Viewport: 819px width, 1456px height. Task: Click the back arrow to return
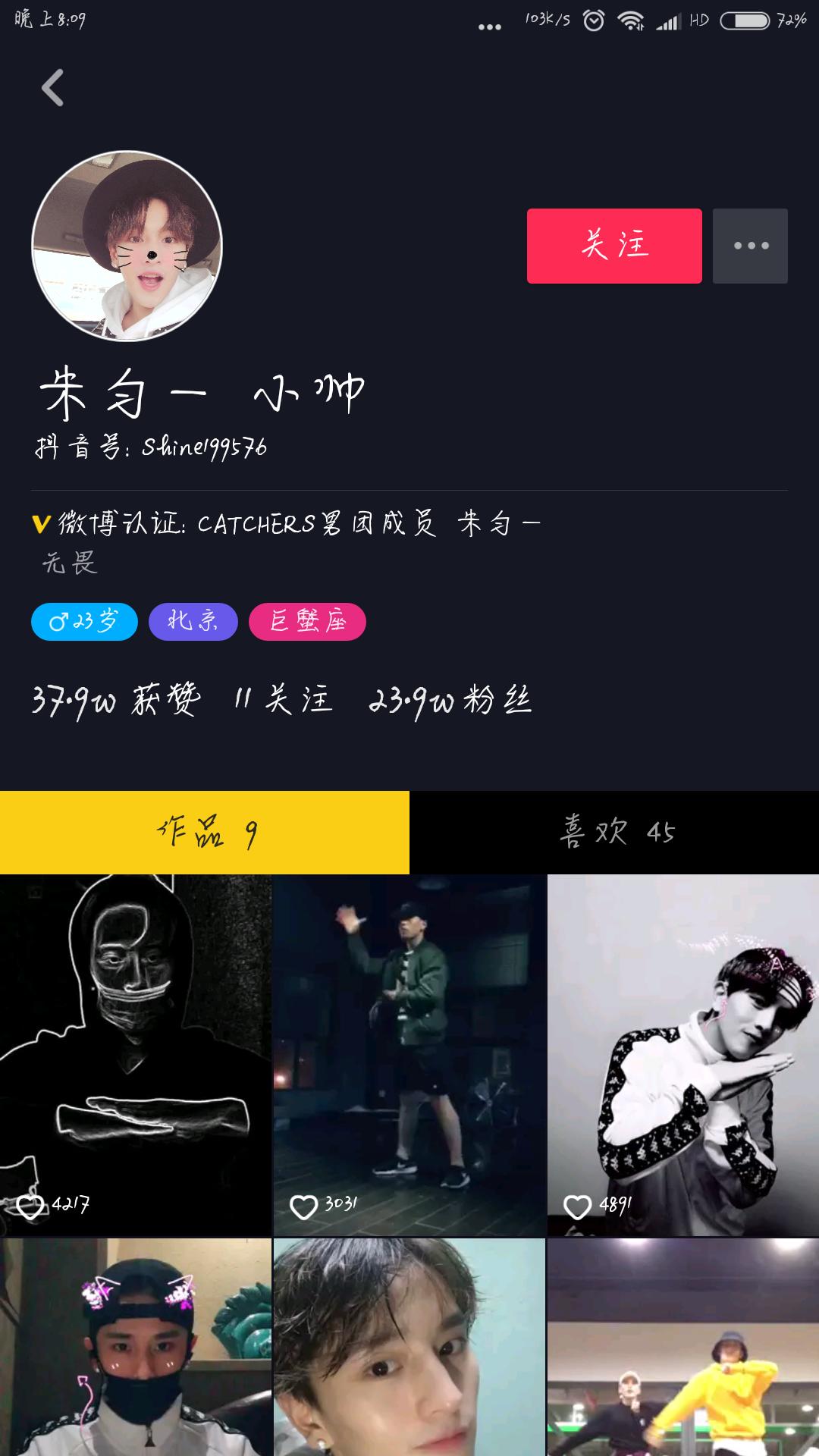click(x=53, y=89)
